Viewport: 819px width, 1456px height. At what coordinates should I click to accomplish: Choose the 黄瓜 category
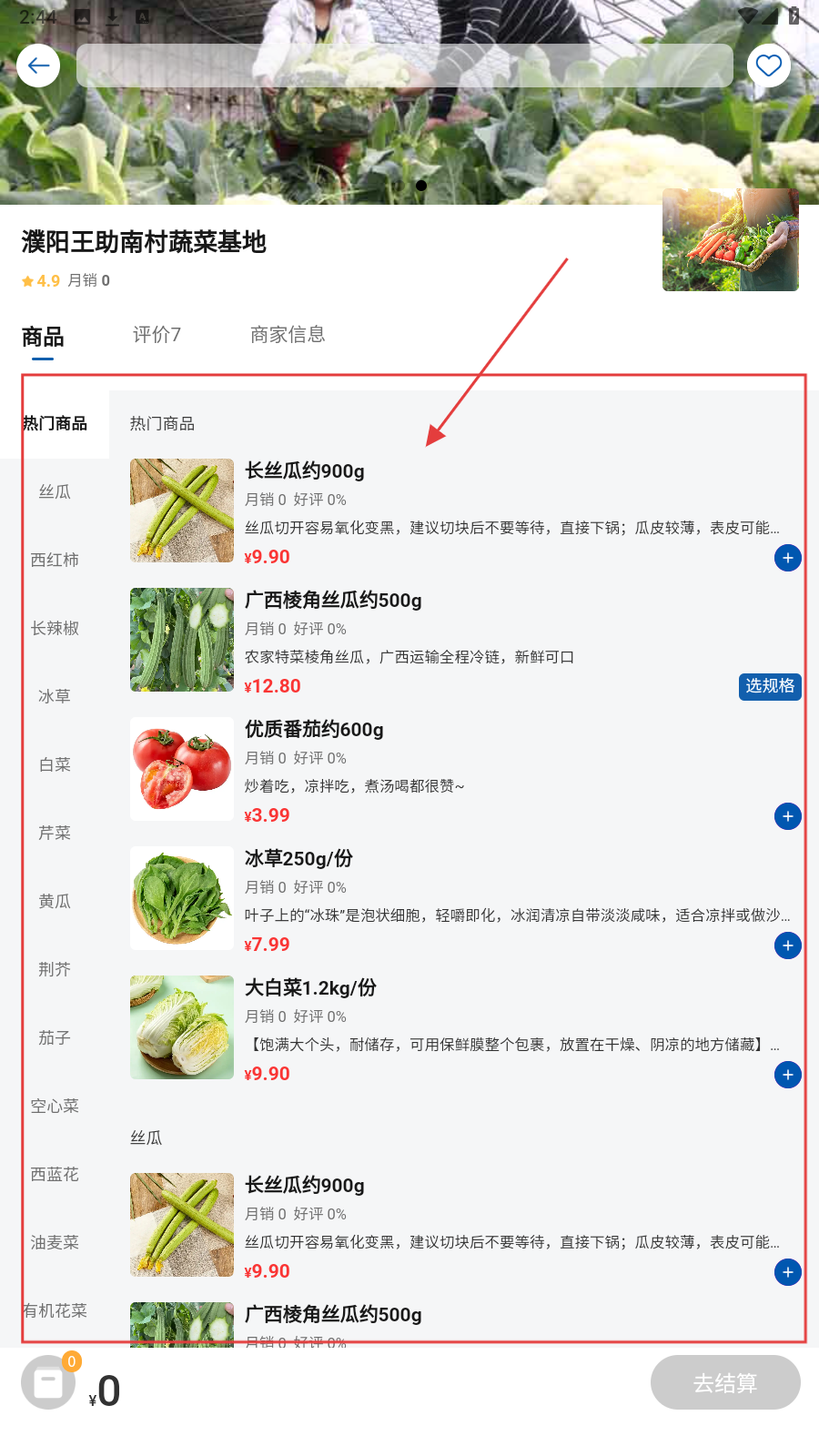click(x=55, y=901)
